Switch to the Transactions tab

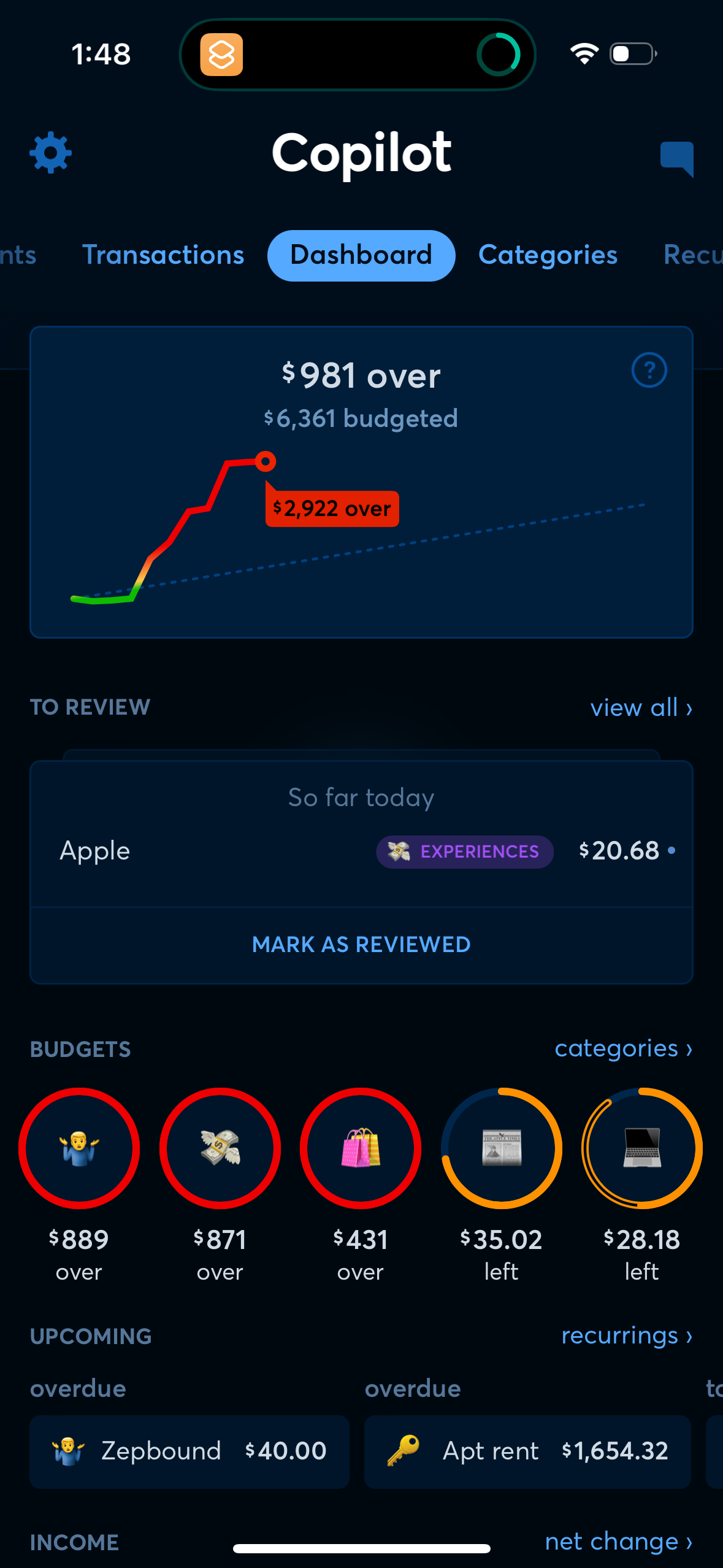click(163, 255)
